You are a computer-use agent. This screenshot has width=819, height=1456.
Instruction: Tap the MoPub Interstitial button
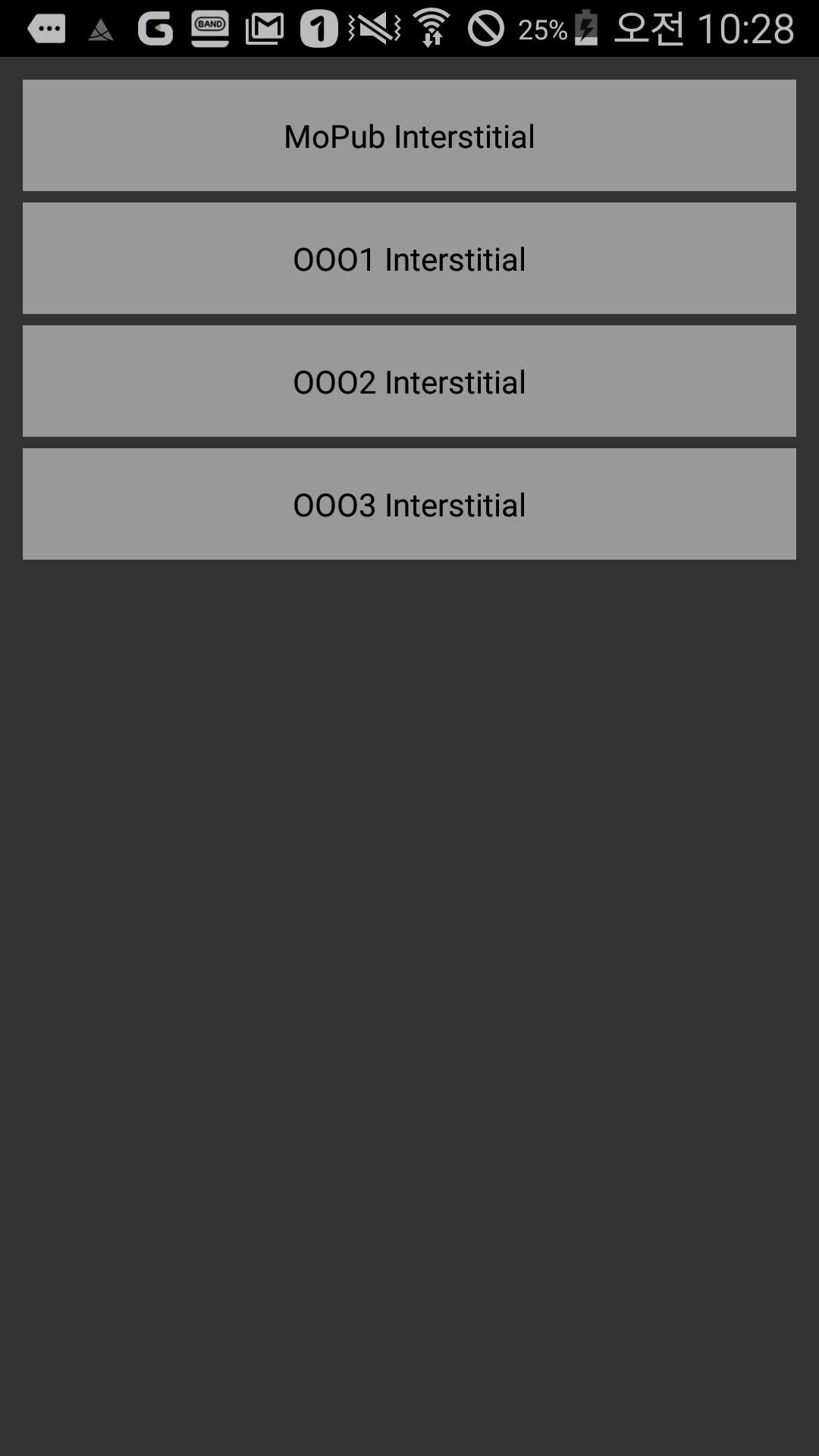pyautogui.click(x=409, y=136)
